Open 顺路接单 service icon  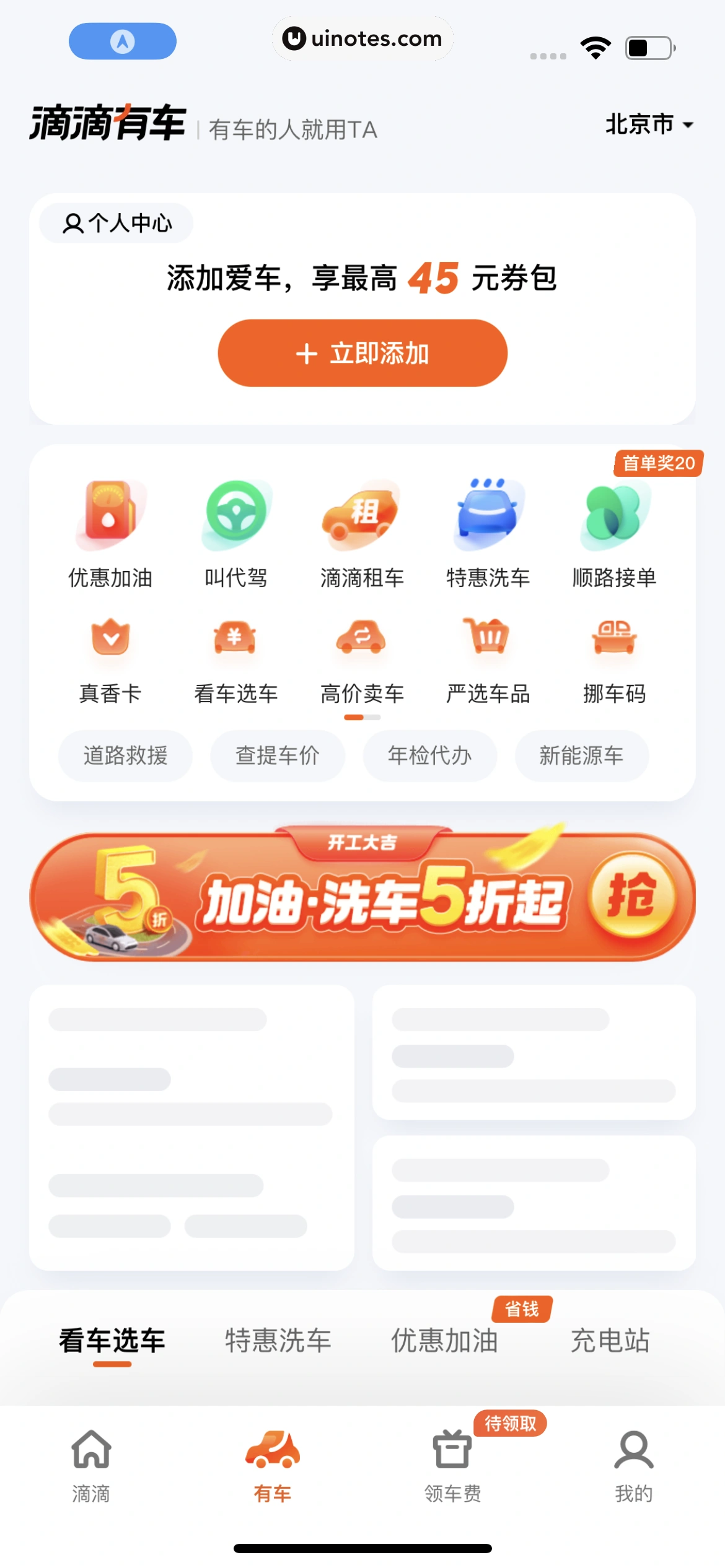[x=614, y=533]
